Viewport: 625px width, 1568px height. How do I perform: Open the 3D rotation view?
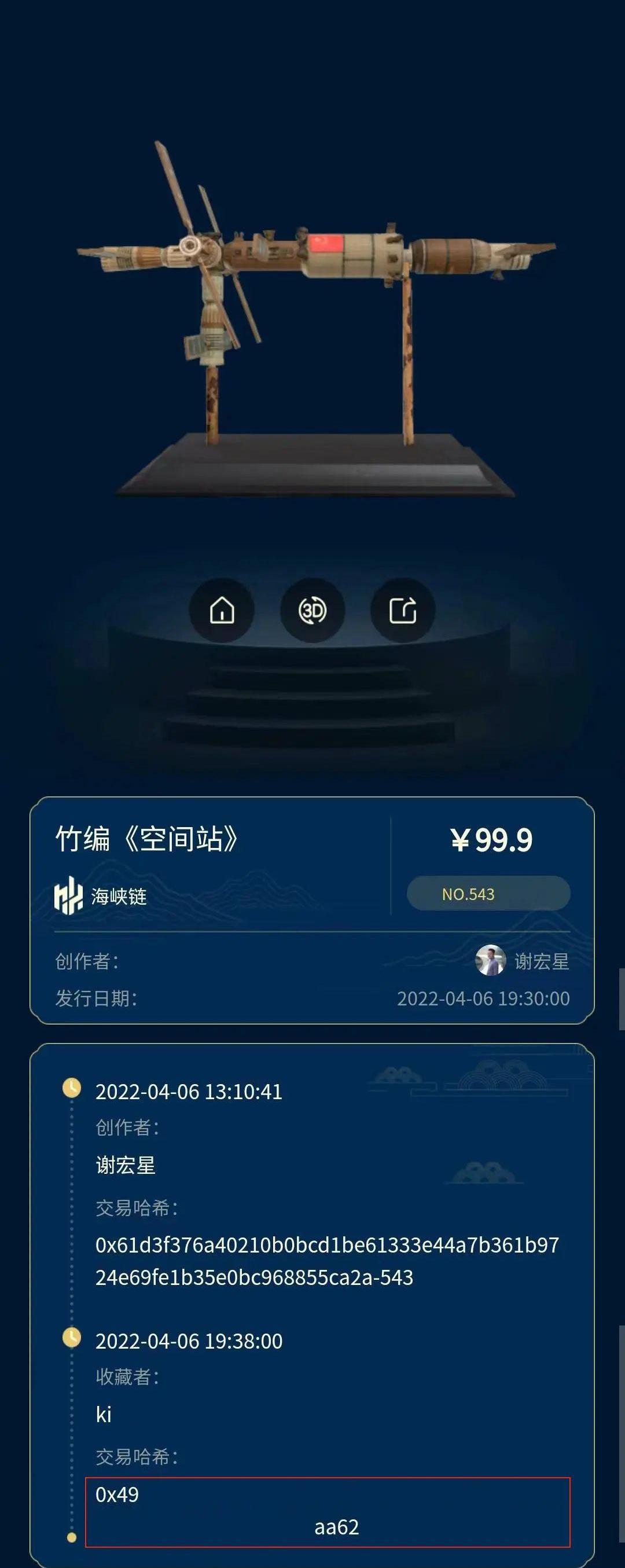(312, 610)
